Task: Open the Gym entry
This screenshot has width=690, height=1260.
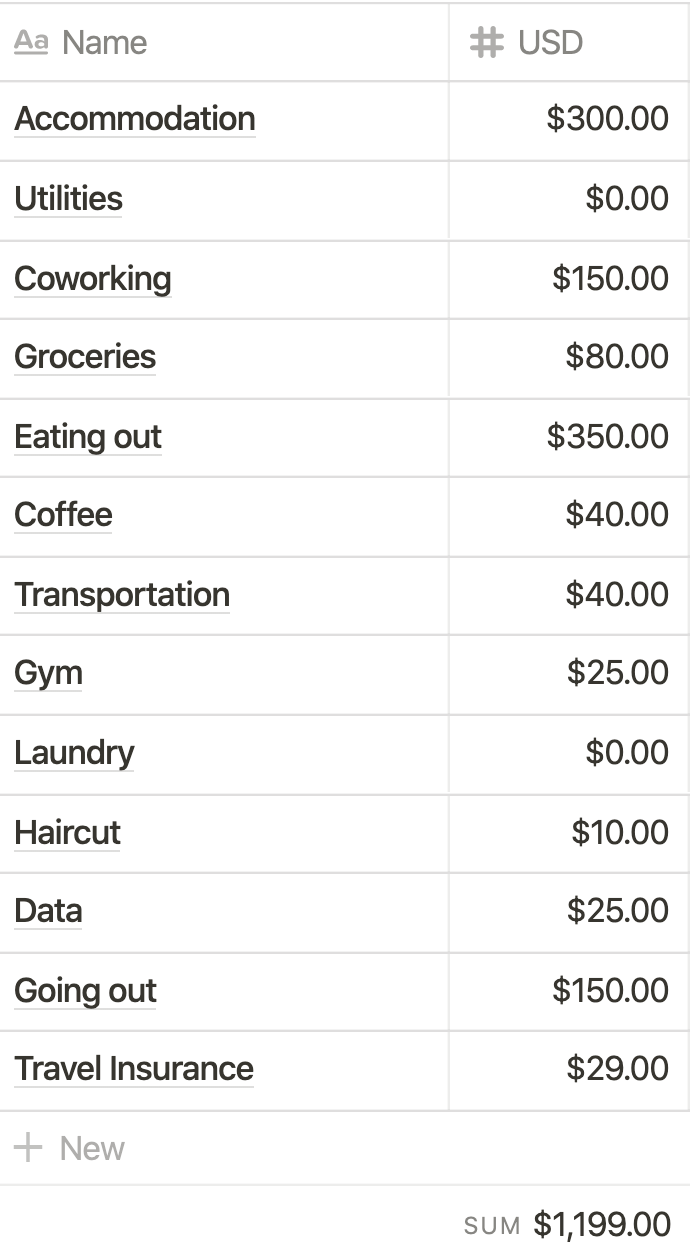Action: 48,673
